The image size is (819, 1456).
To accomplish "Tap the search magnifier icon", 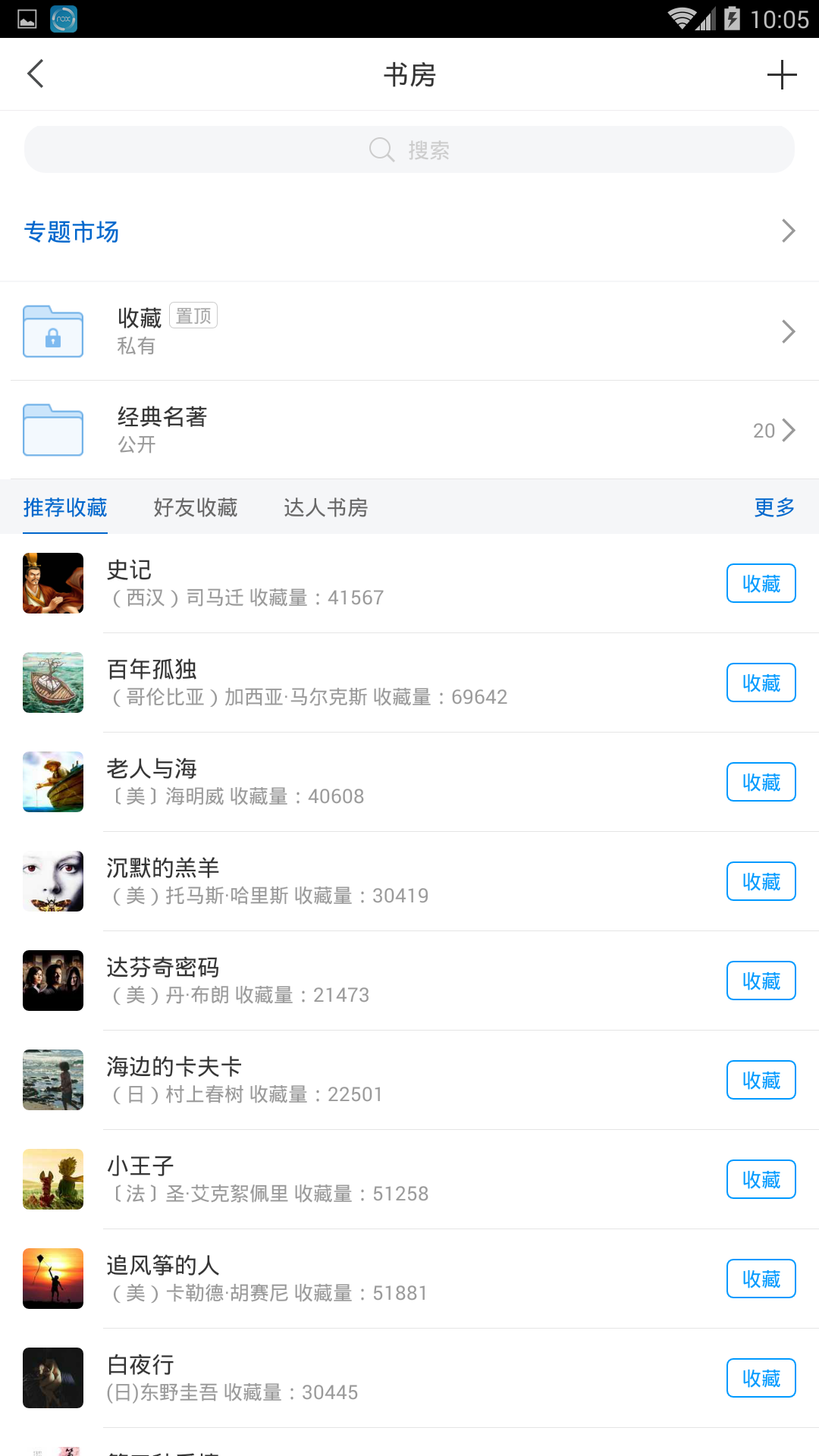I will pyautogui.click(x=380, y=149).
